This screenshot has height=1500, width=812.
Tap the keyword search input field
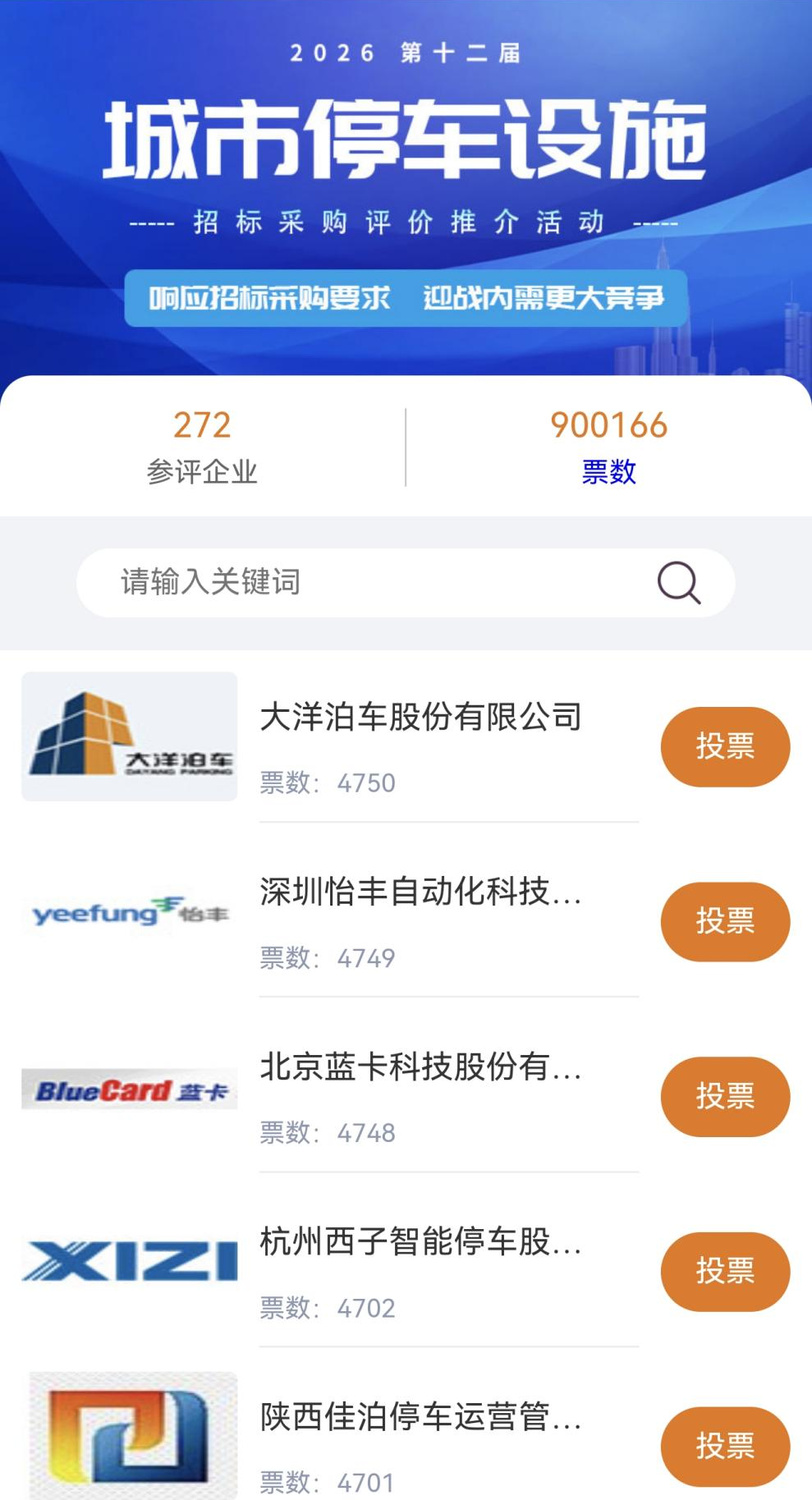pos(369,582)
